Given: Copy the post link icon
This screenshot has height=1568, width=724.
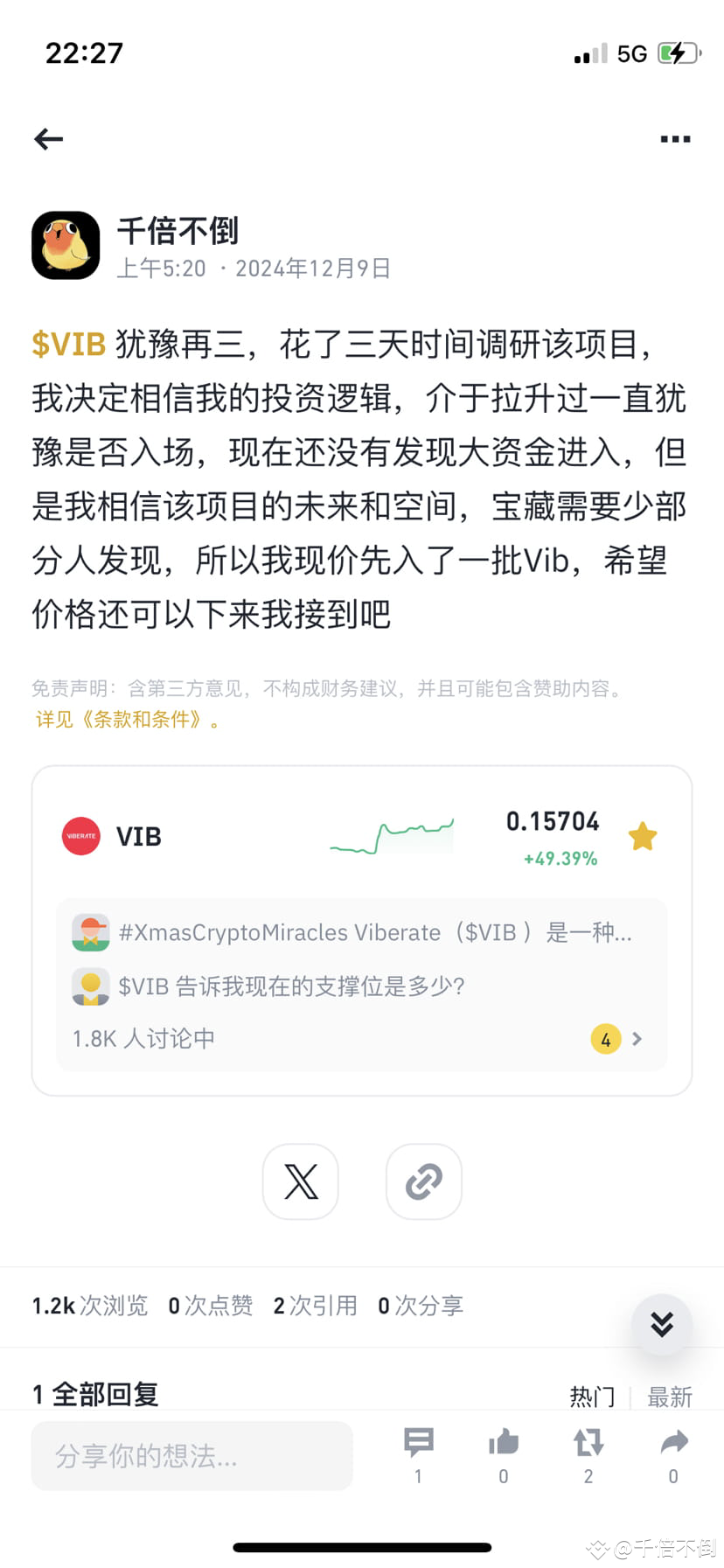Looking at the screenshot, I should pos(424,1181).
